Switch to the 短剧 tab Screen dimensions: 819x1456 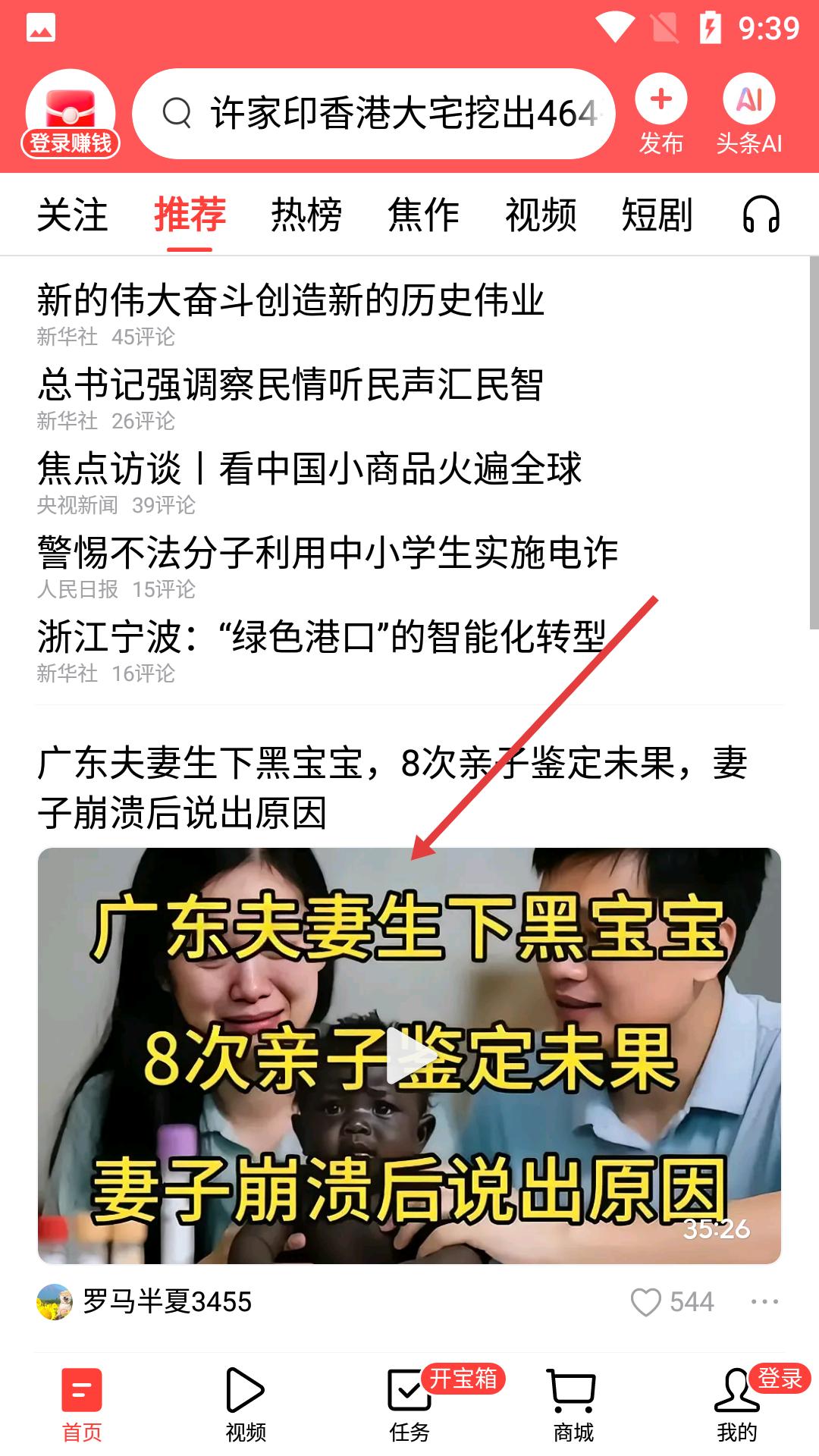(x=657, y=215)
